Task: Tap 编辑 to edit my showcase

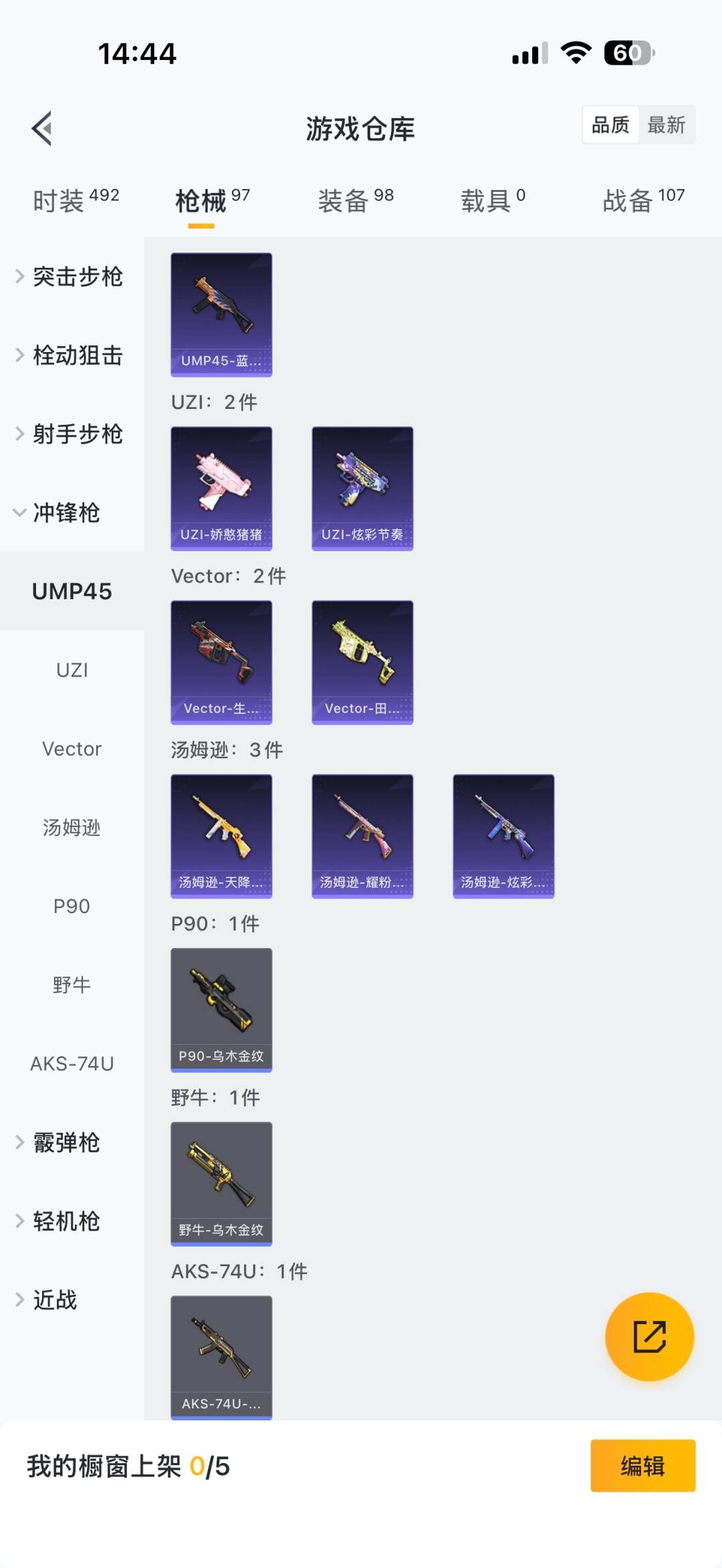Action: pyautogui.click(x=642, y=1466)
